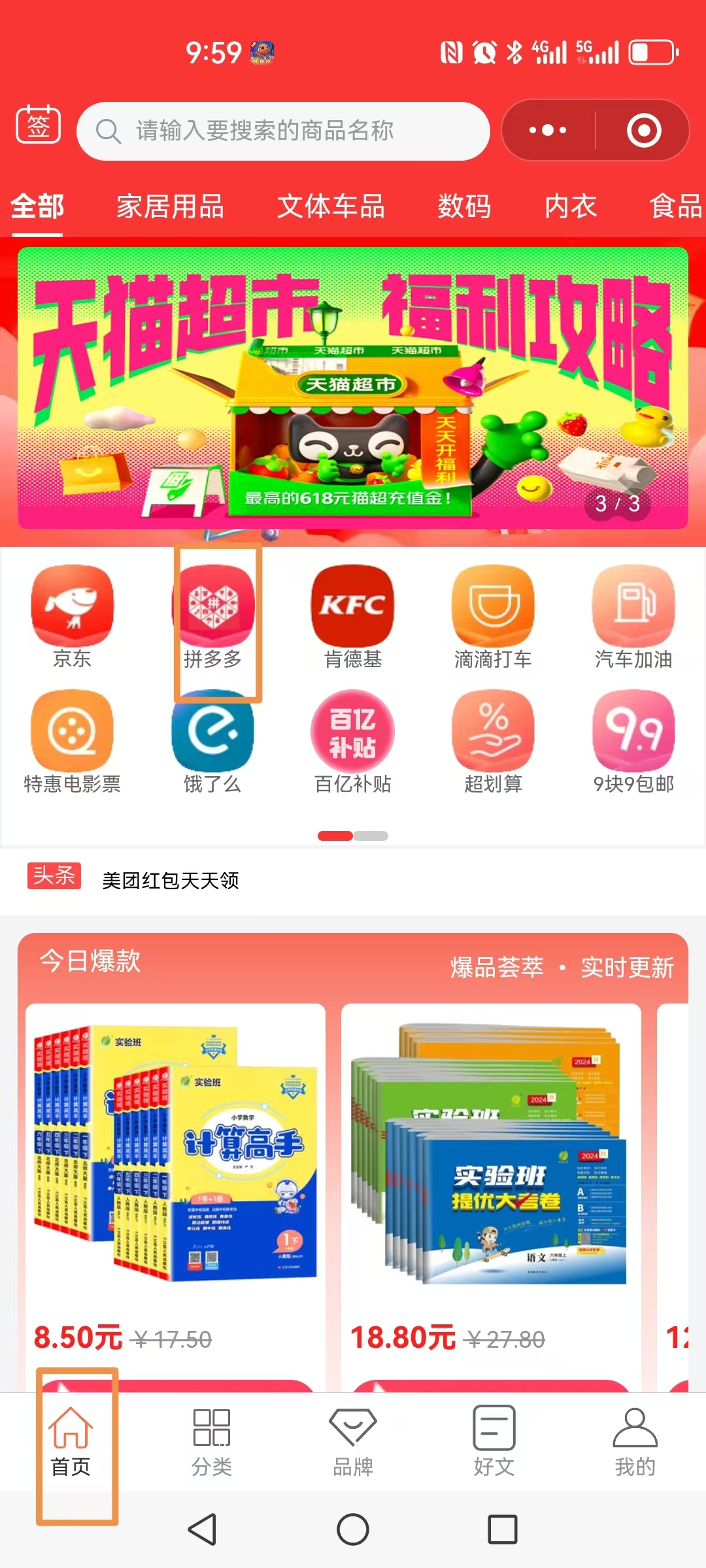This screenshot has height=1568, width=706.
Task: Switch to the 我的 tab
Action: point(634,1442)
